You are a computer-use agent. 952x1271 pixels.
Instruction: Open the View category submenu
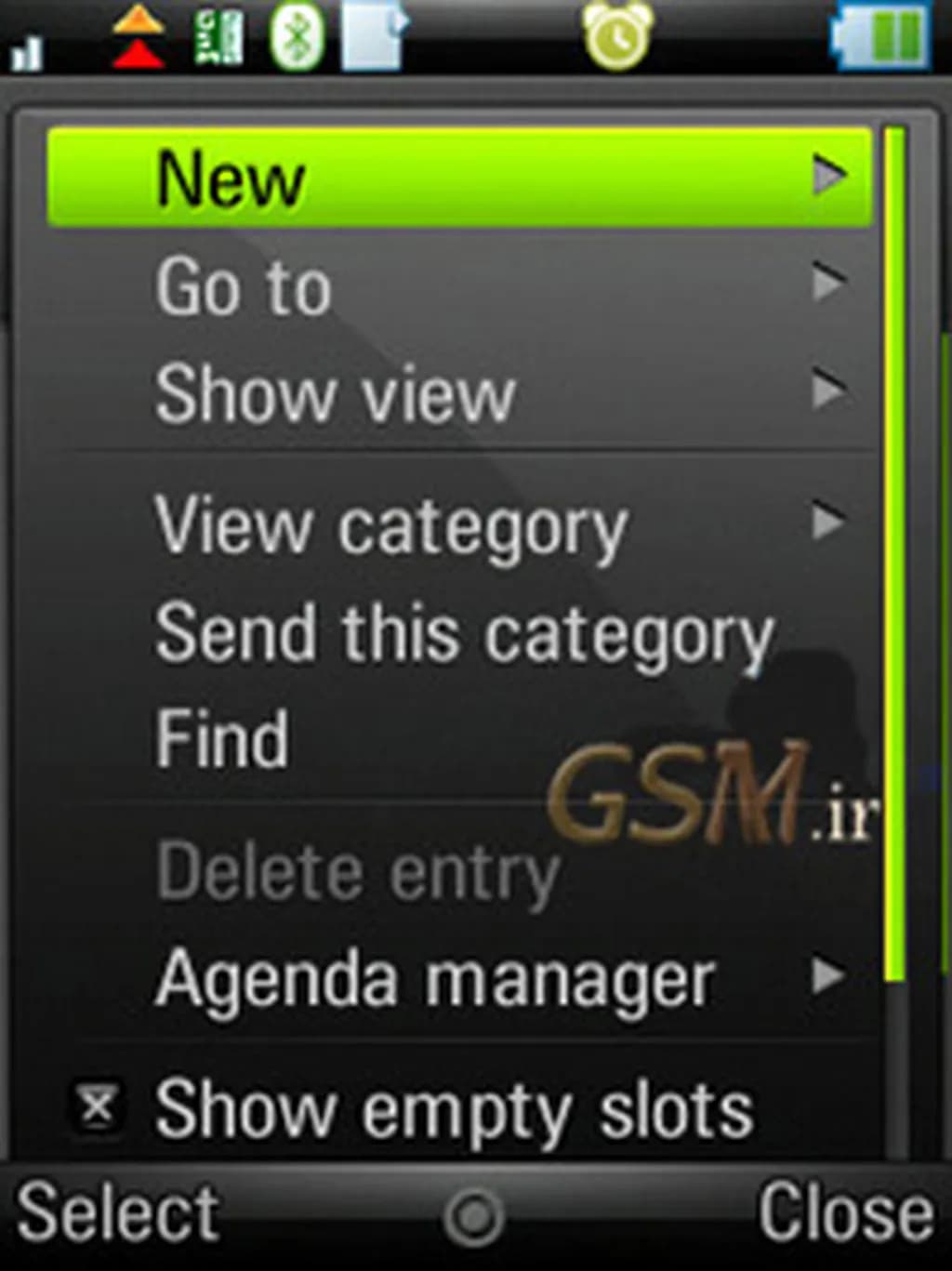pyautogui.click(x=460, y=525)
